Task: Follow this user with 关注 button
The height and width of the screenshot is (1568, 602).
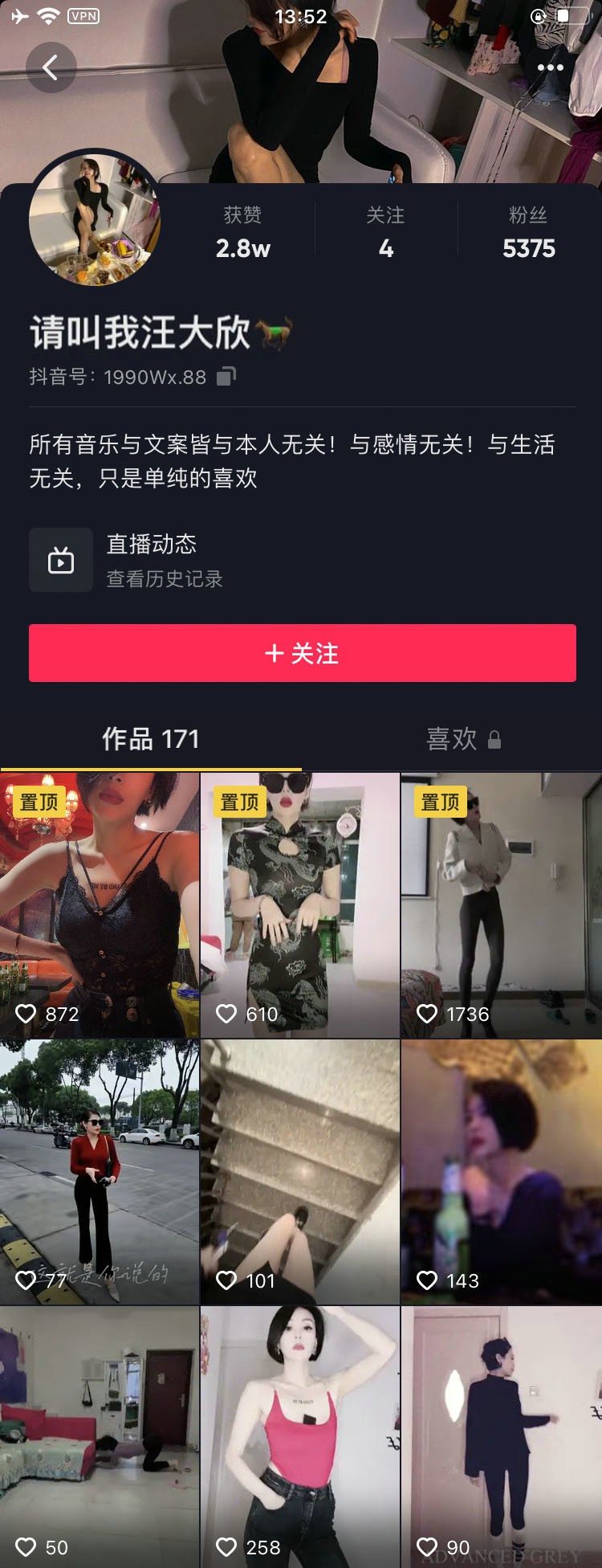Action: point(302,653)
